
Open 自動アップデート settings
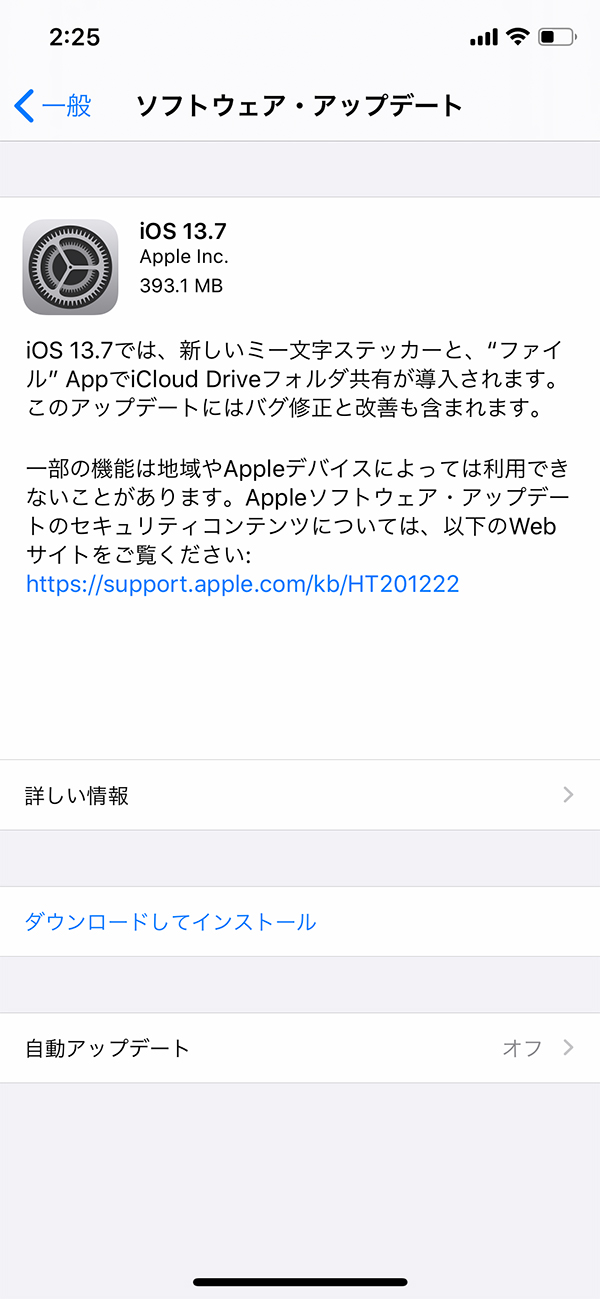[x=300, y=1048]
